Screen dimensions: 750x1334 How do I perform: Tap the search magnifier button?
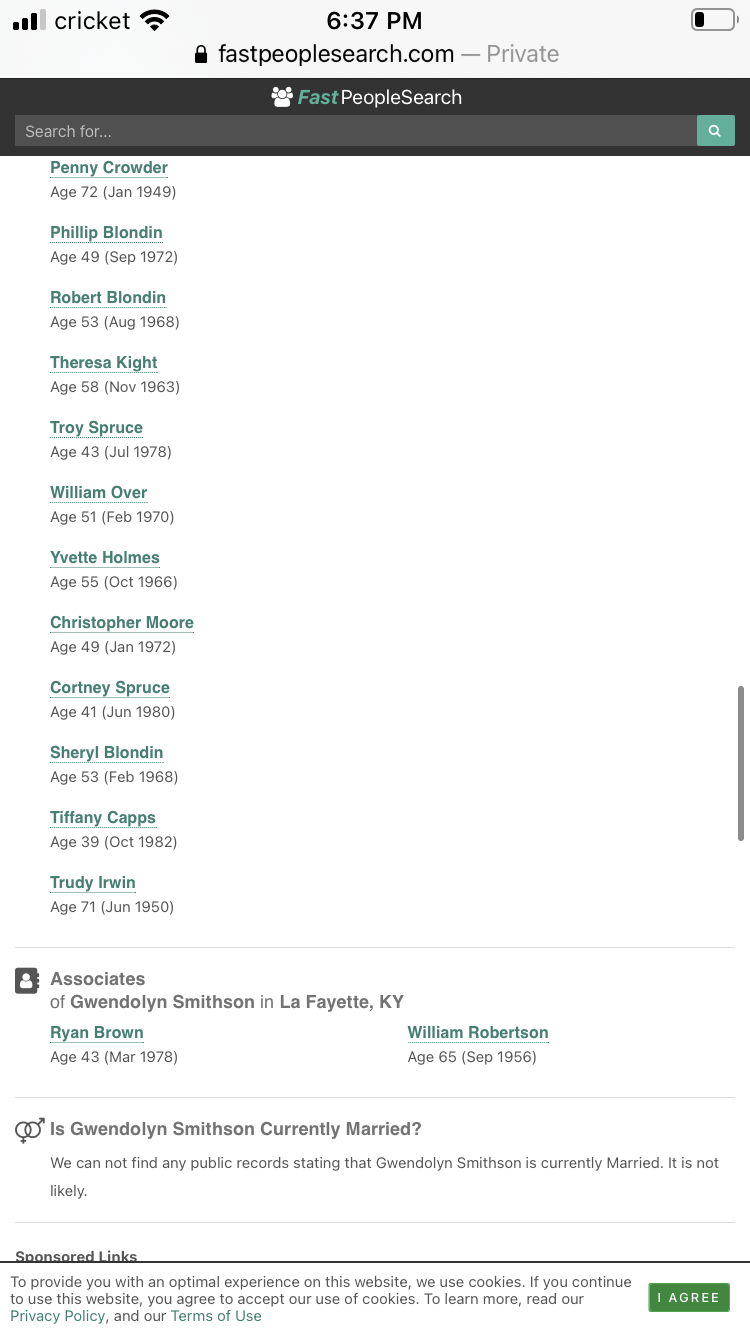click(x=715, y=131)
